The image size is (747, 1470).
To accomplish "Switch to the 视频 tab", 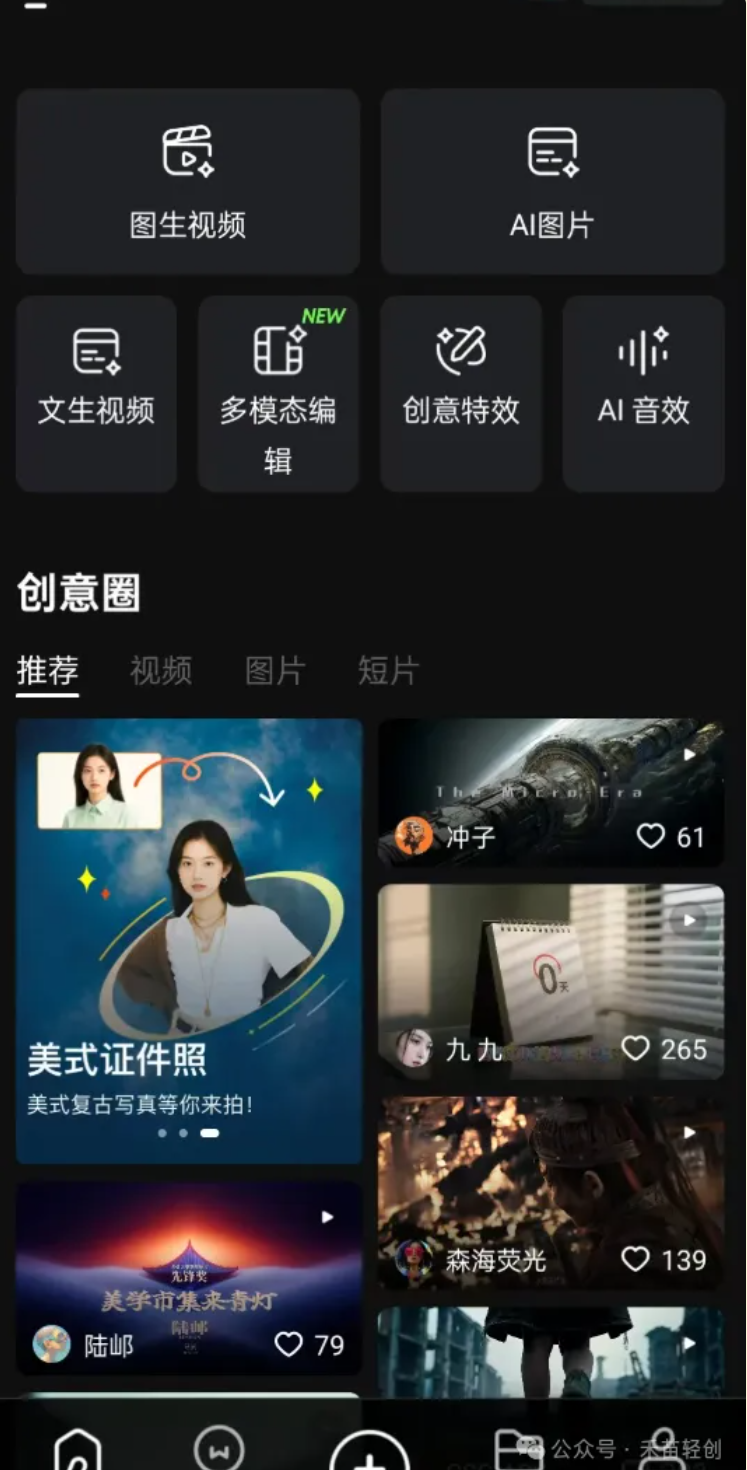I will click(x=160, y=670).
